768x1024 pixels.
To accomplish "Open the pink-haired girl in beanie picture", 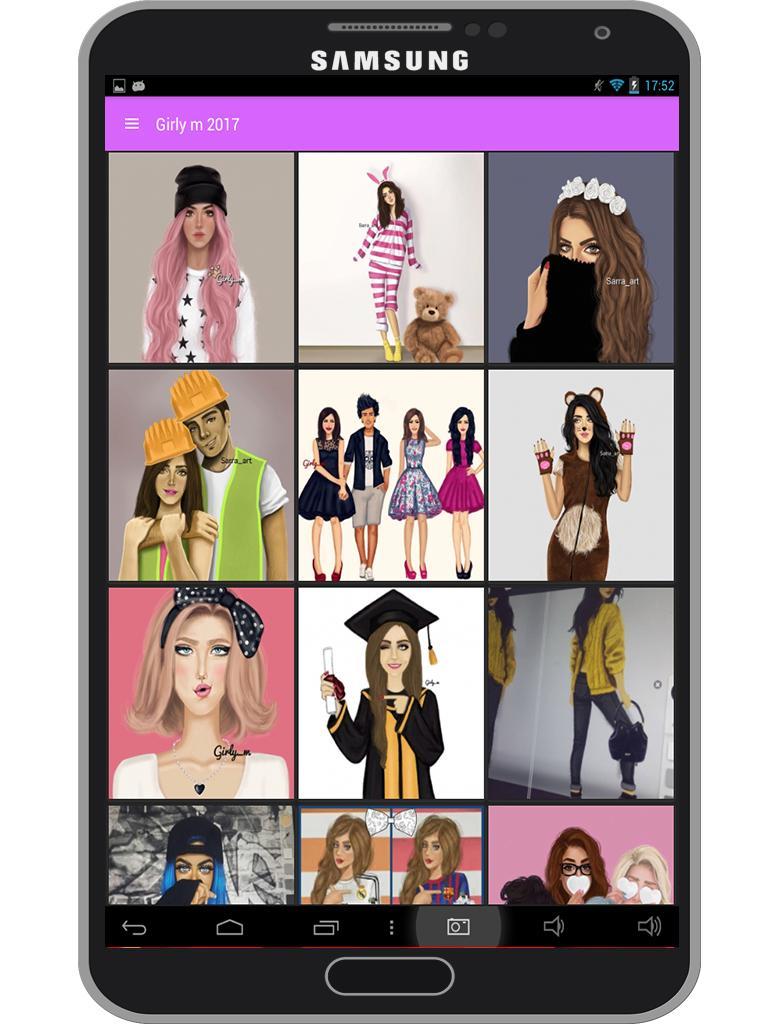I will 201,257.
